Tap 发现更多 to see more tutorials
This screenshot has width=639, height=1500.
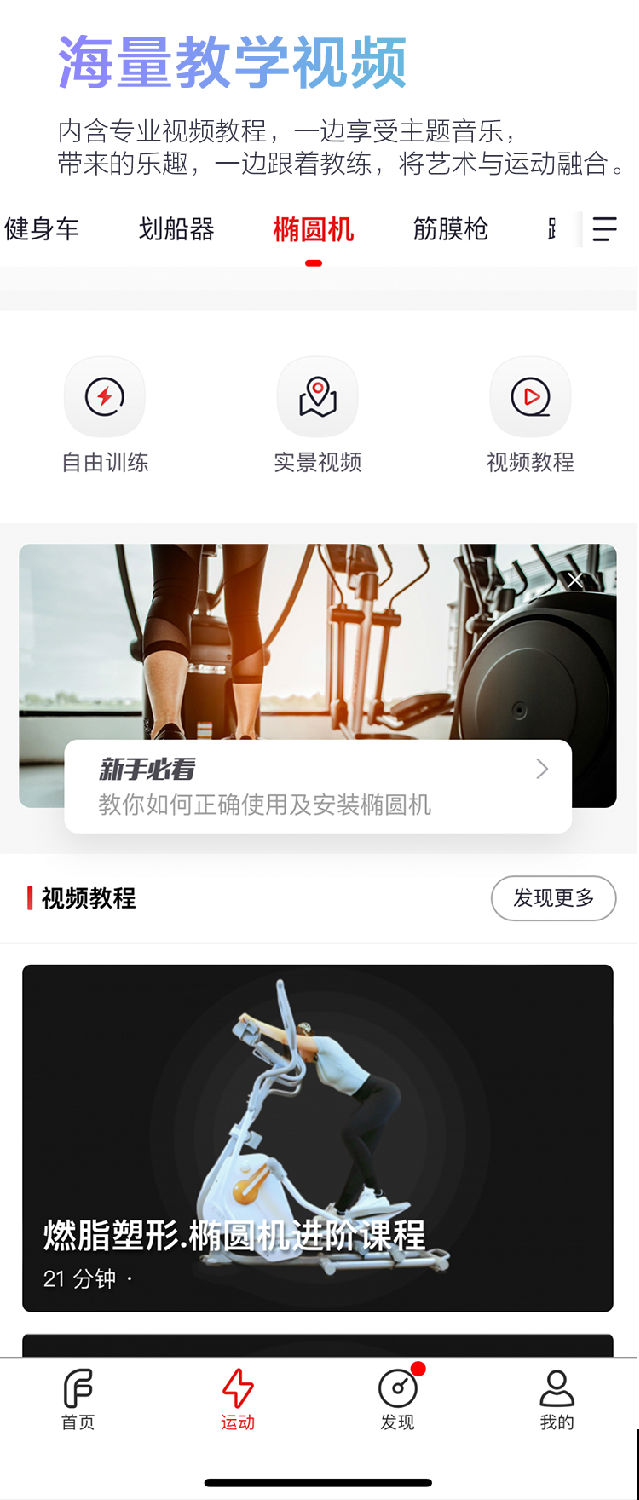(553, 898)
